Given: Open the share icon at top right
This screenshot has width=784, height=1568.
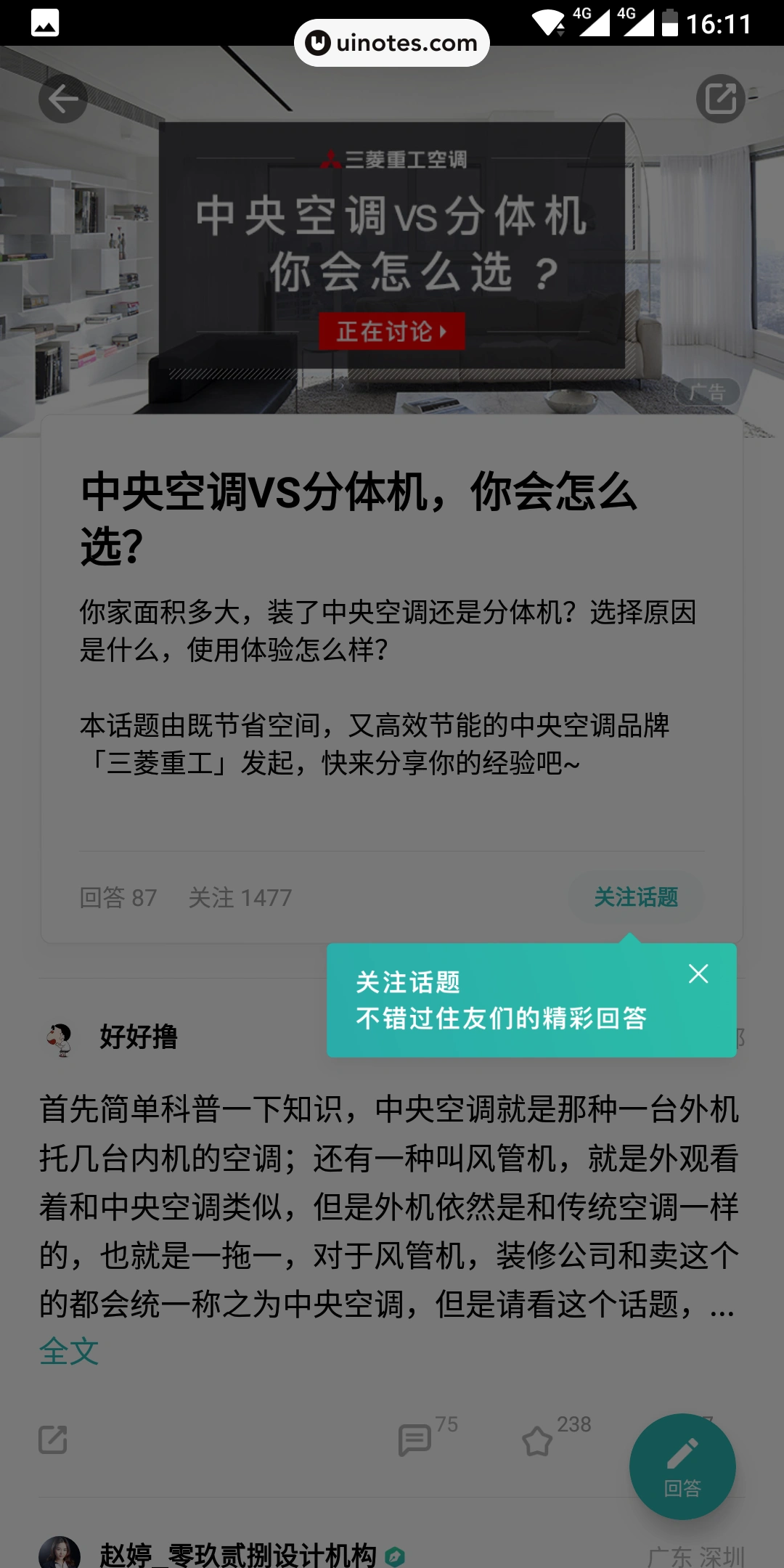Looking at the screenshot, I should coord(721,100).
